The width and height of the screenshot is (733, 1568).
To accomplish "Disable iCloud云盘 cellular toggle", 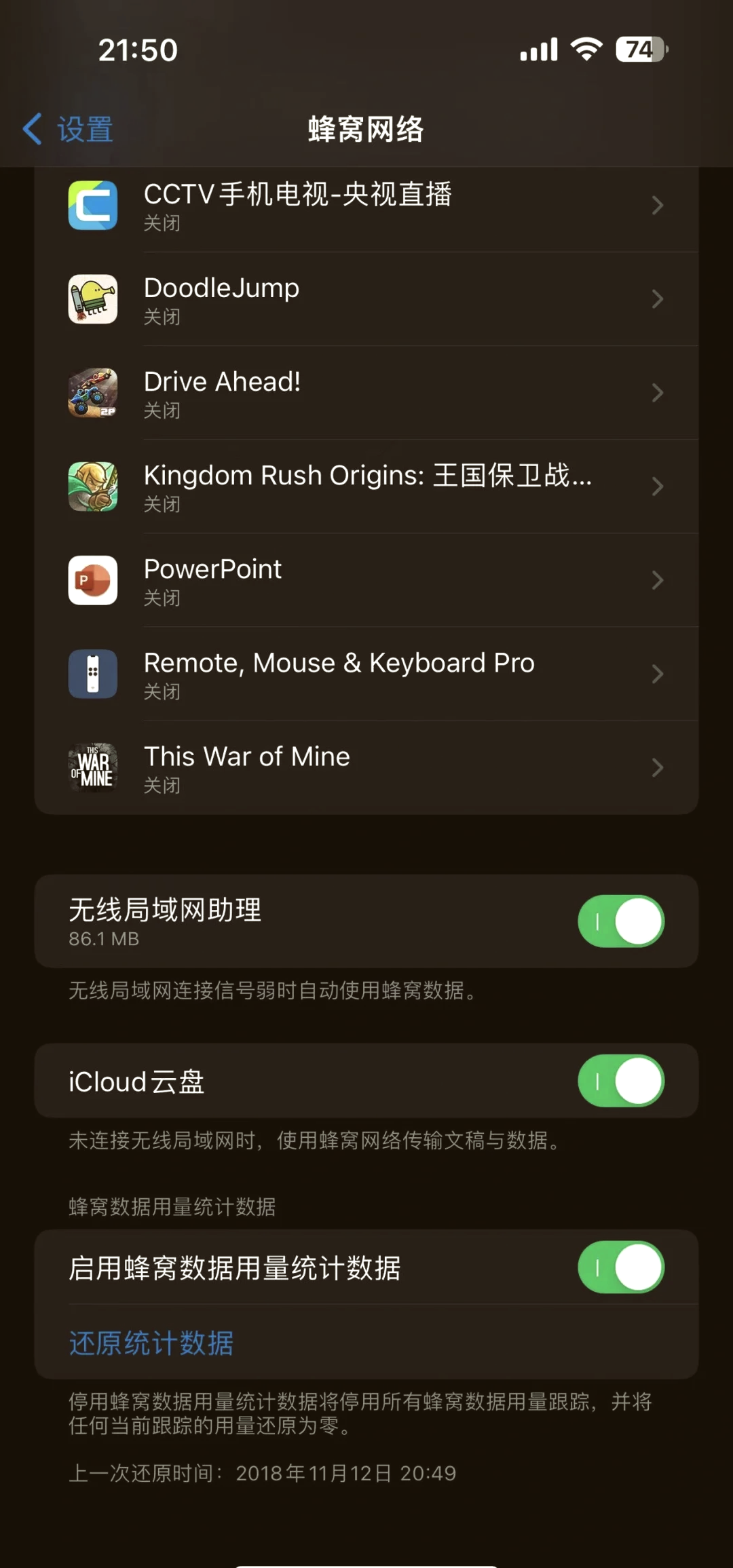I will [620, 1080].
